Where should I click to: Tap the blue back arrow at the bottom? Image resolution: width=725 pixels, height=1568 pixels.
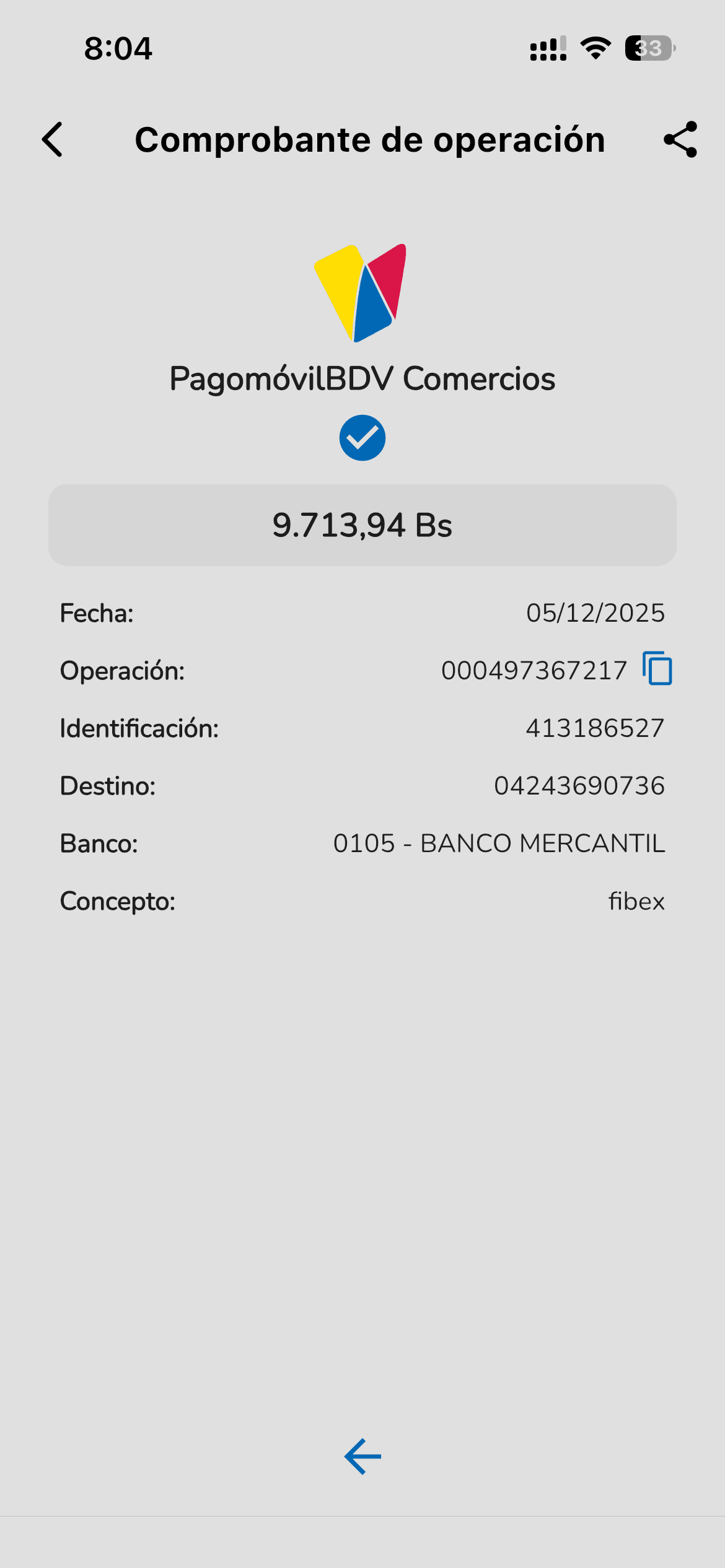click(x=362, y=1456)
